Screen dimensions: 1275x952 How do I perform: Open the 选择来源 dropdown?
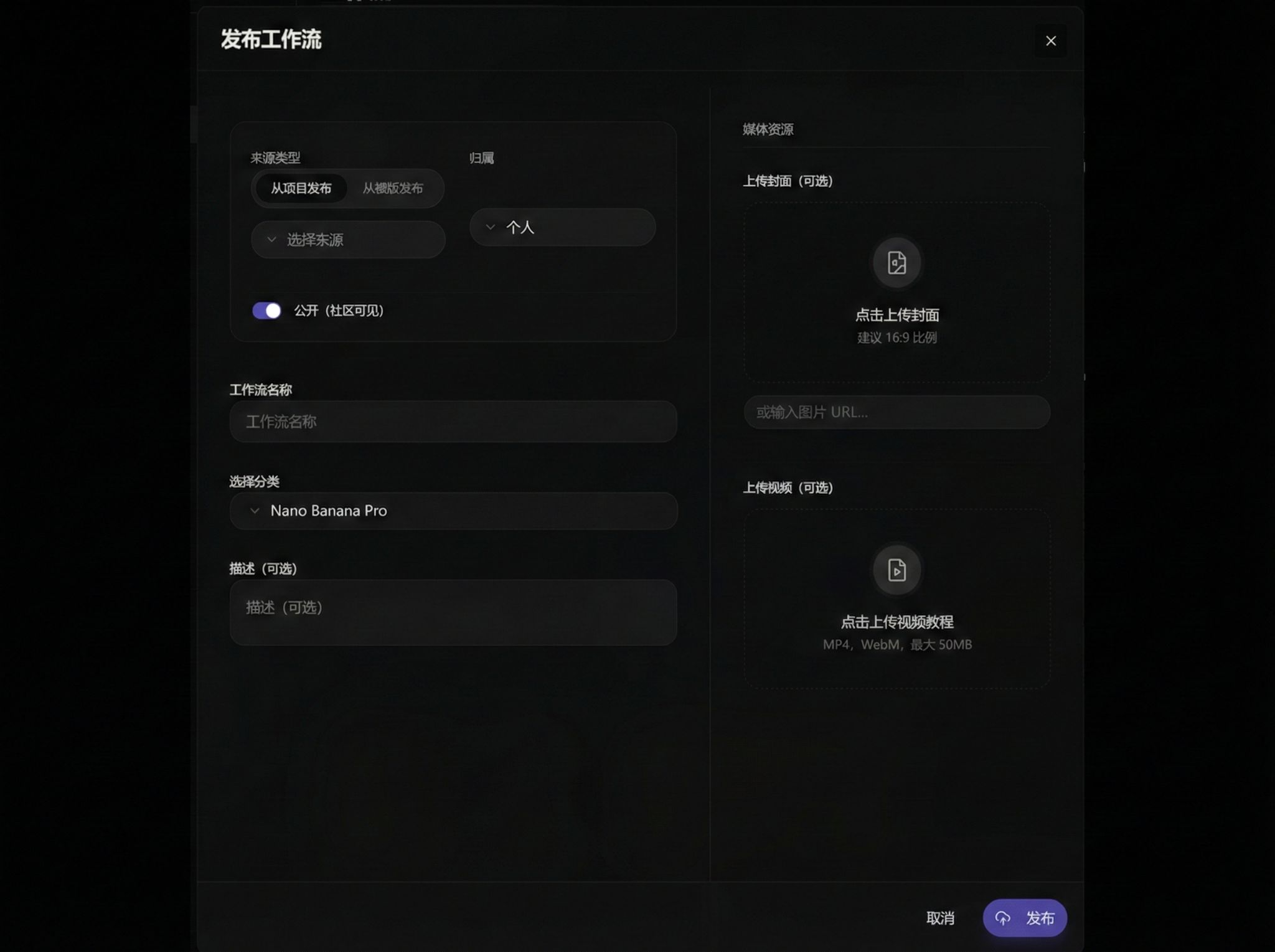[x=348, y=240]
